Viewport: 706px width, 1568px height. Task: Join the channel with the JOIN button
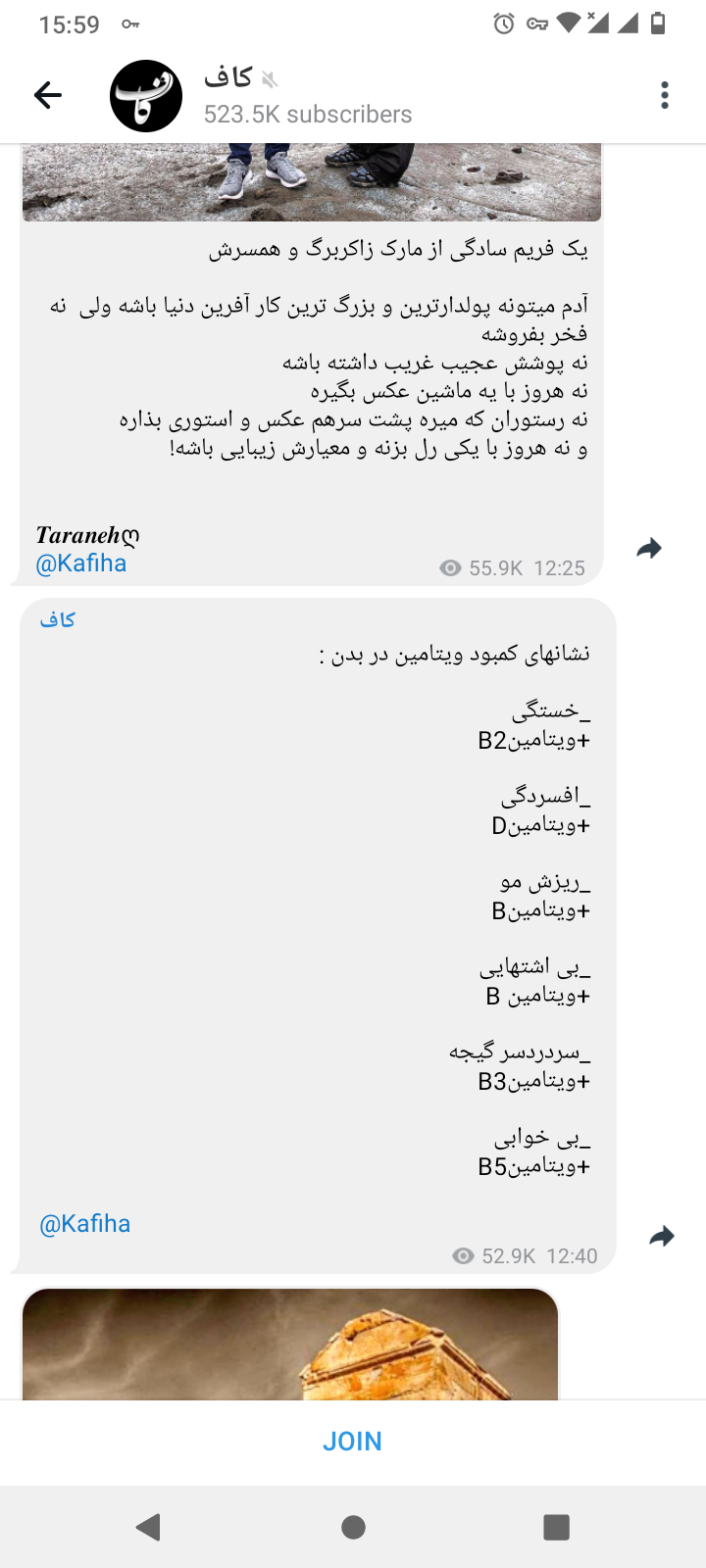tap(352, 1442)
